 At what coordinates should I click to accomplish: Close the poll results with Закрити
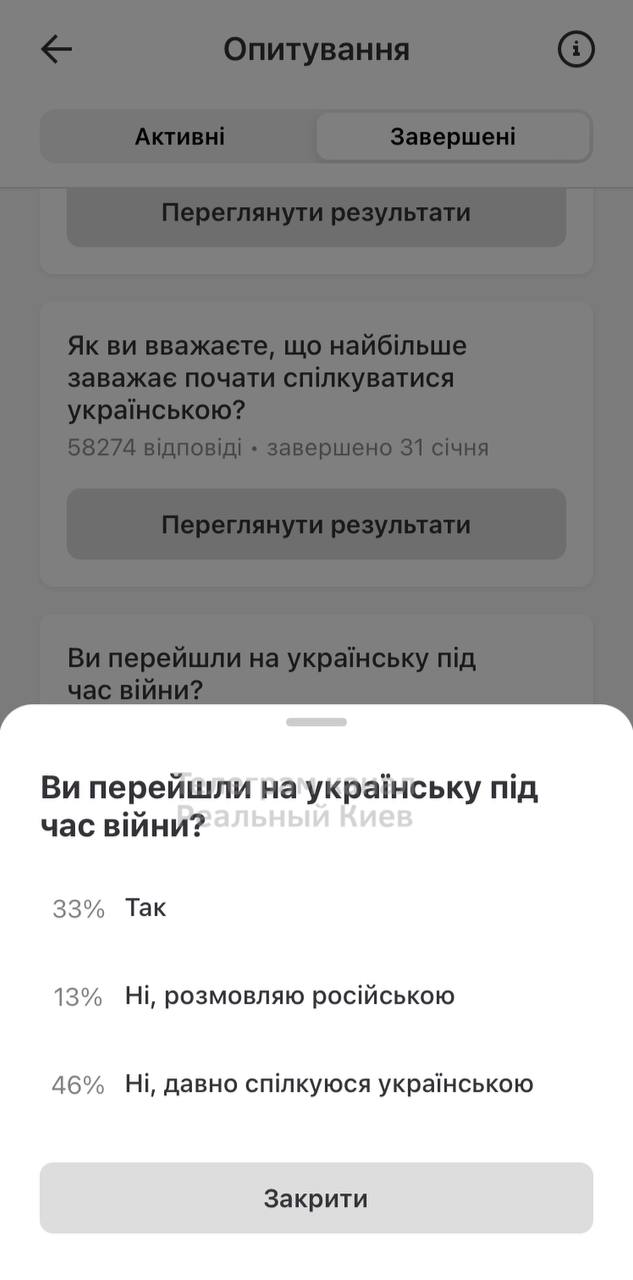tap(316, 1198)
